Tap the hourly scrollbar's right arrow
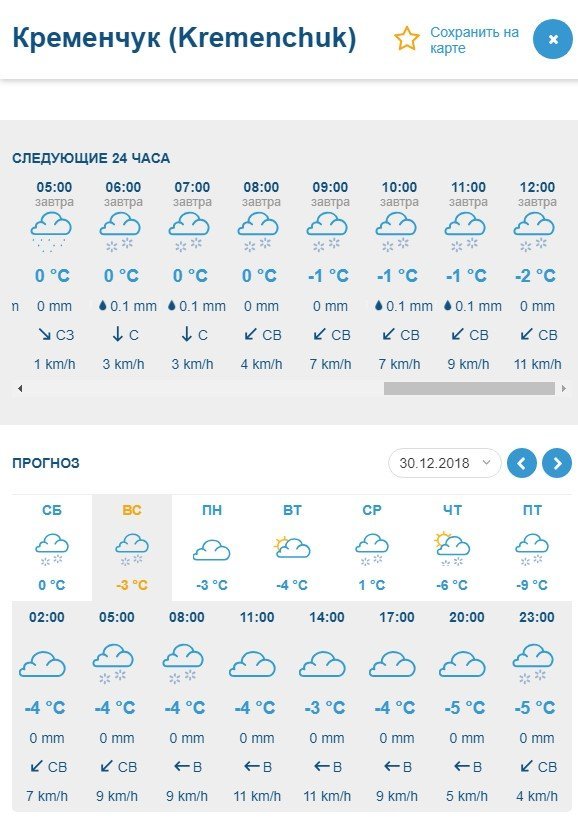 pyautogui.click(x=564, y=389)
